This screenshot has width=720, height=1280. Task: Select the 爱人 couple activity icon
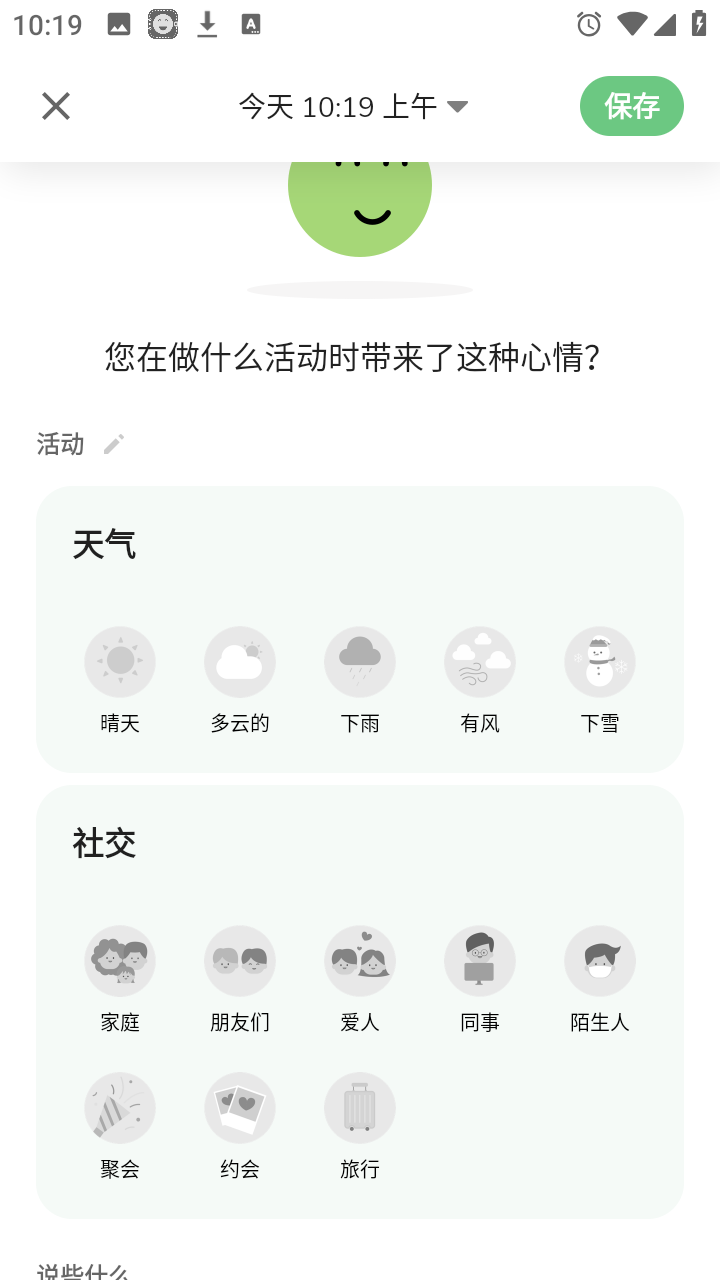coord(360,960)
